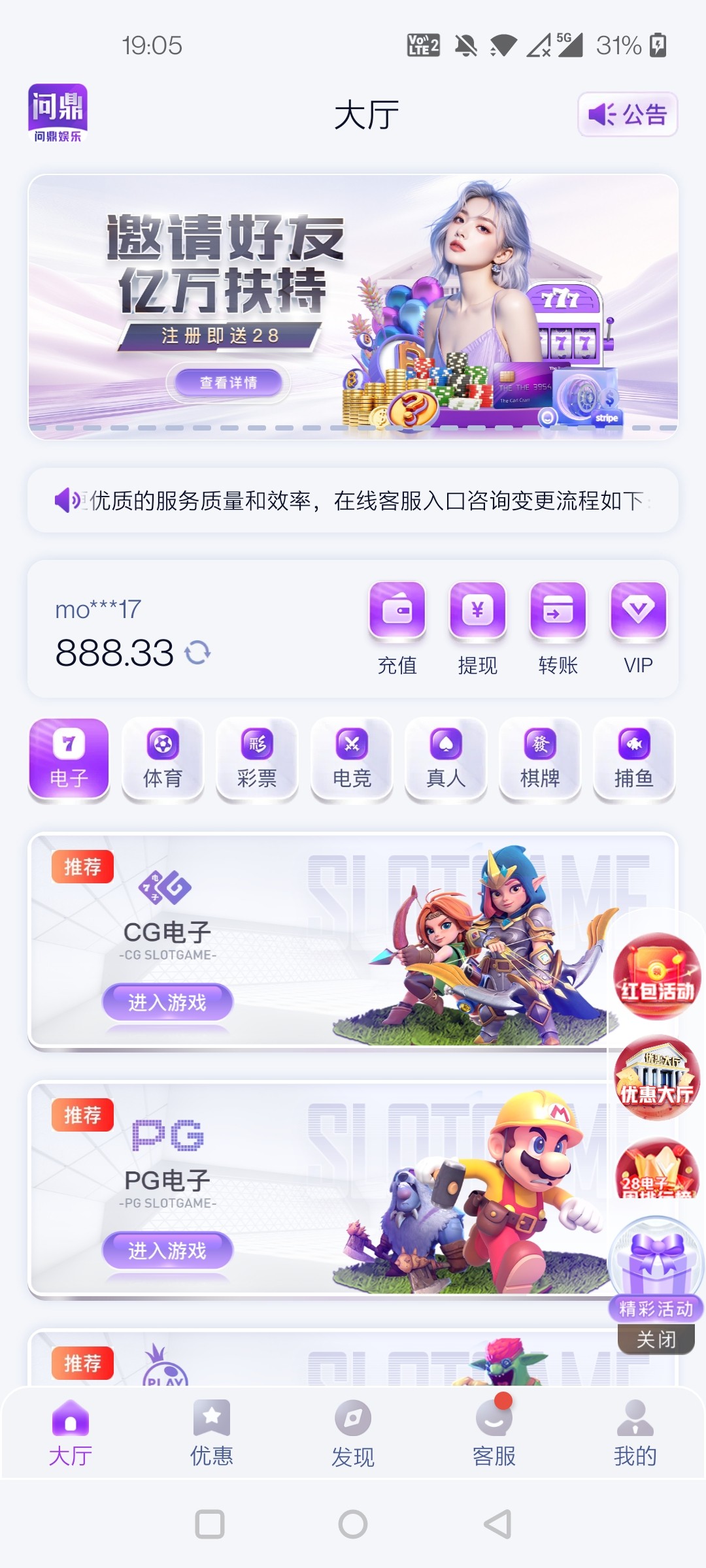This screenshot has width=706, height=1568.
Task: Open 转账 transfer
Action: (x=558, y=627)
